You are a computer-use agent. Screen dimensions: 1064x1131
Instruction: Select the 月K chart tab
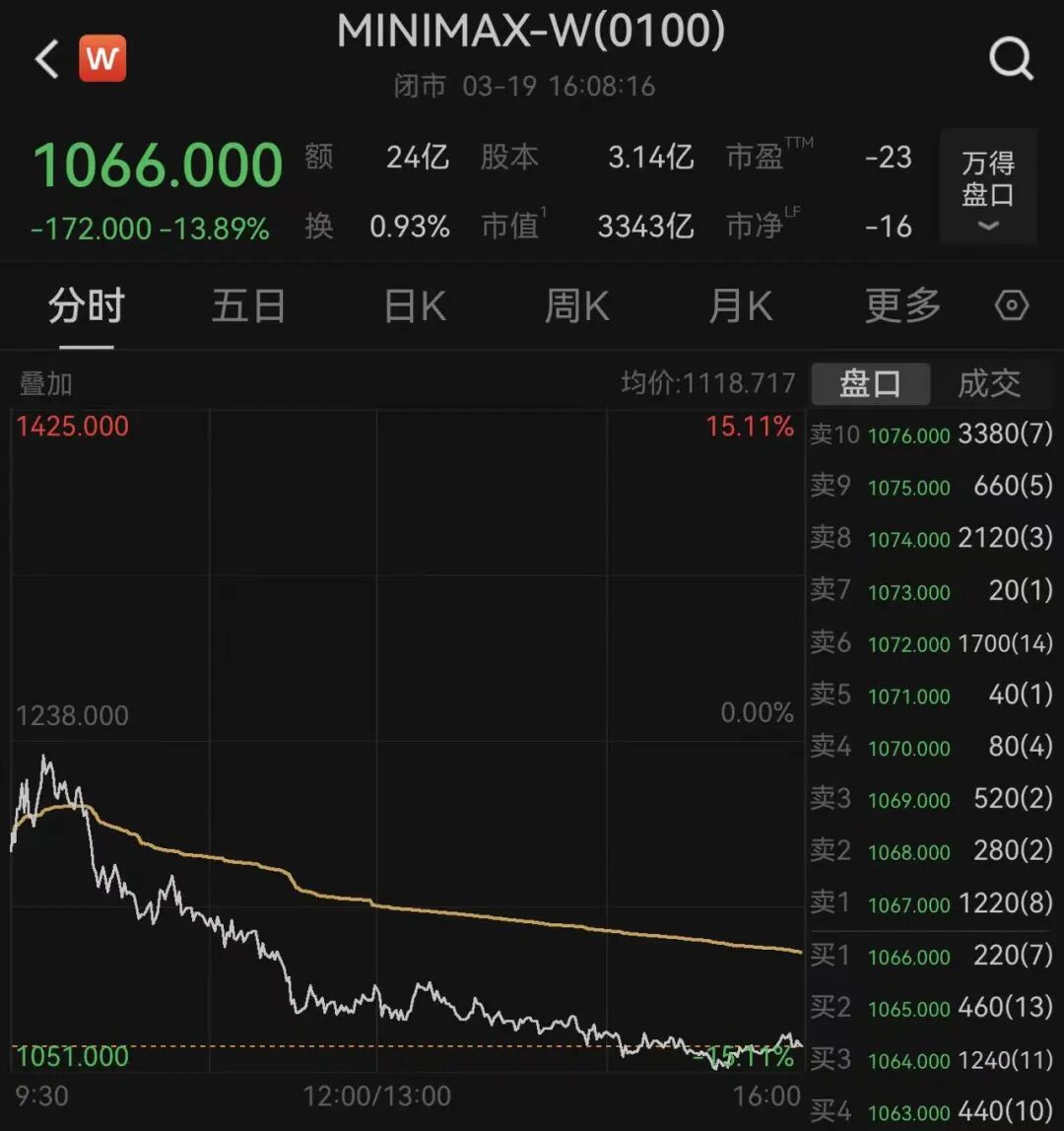pos(741,307)
